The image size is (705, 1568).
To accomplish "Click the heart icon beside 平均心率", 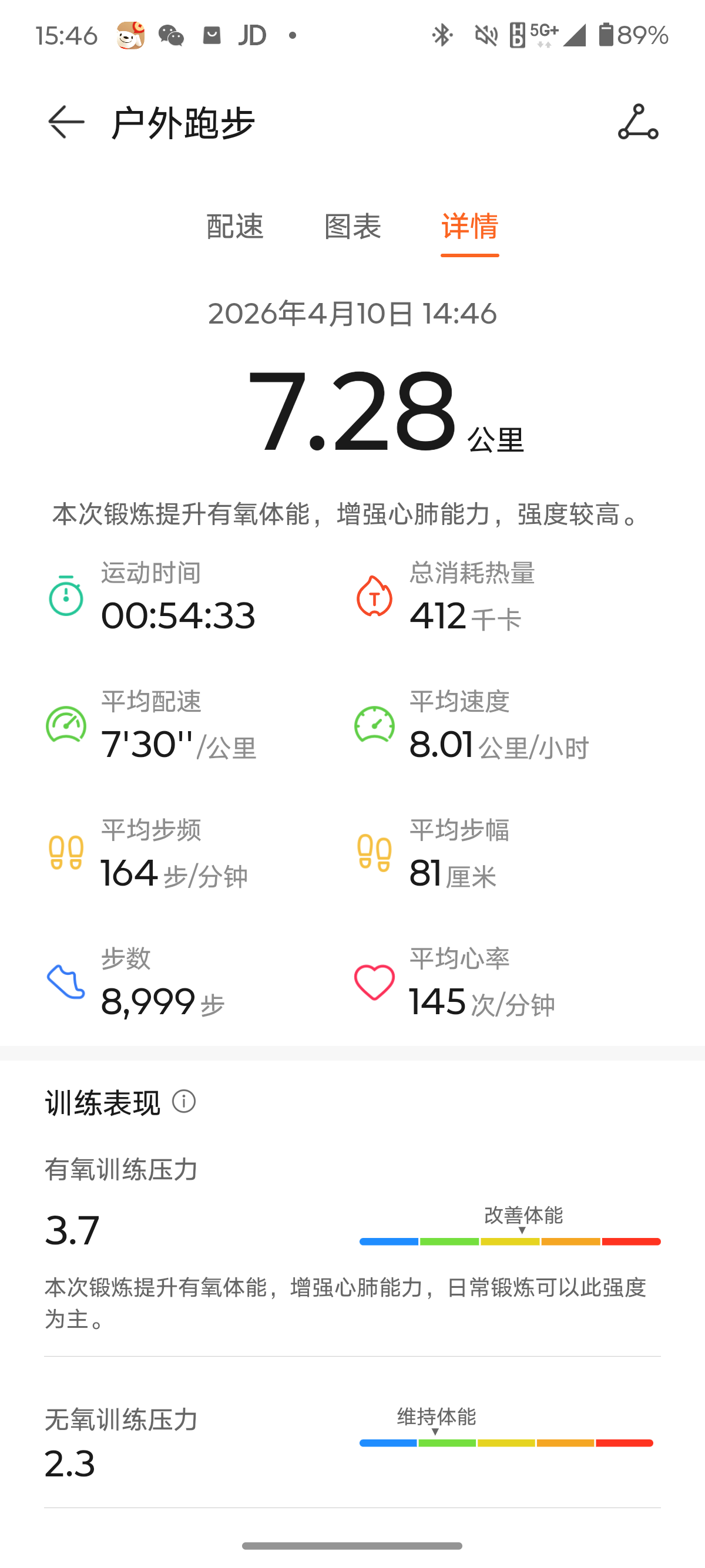I will (x=374, y=980).
